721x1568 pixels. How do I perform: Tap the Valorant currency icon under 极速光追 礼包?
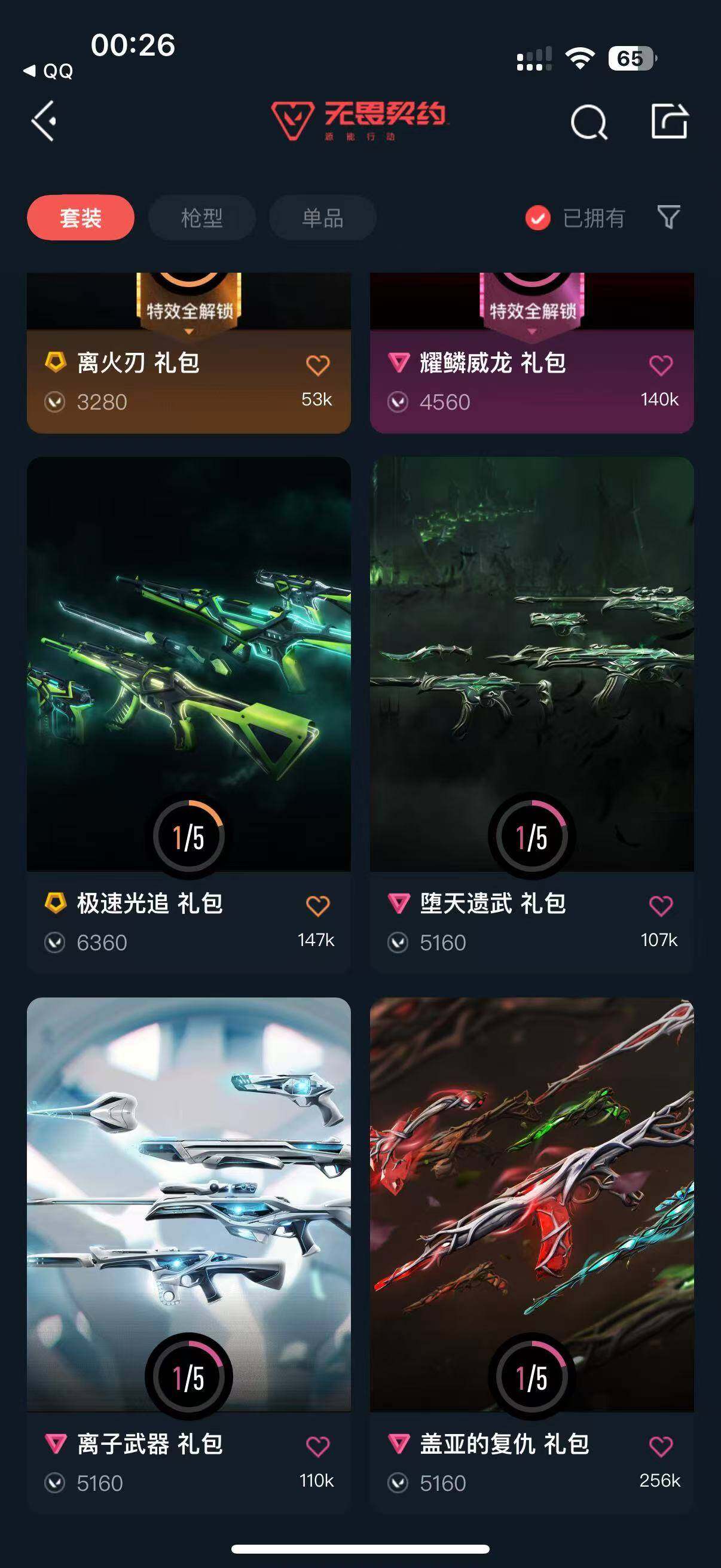click(54, 941)
